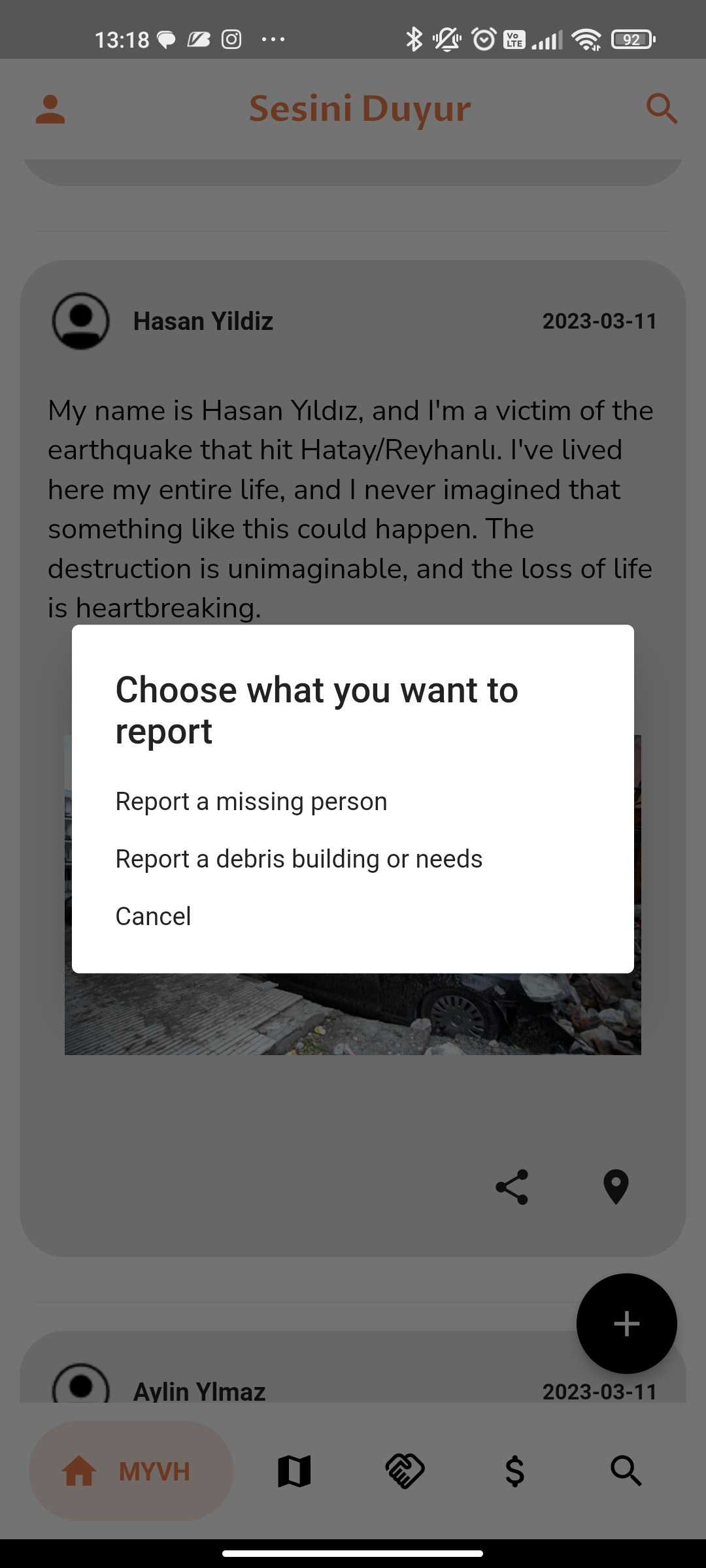The image size is (706, 1568).
Task: Create a new post with the plus button
Action: [626, 1324]
